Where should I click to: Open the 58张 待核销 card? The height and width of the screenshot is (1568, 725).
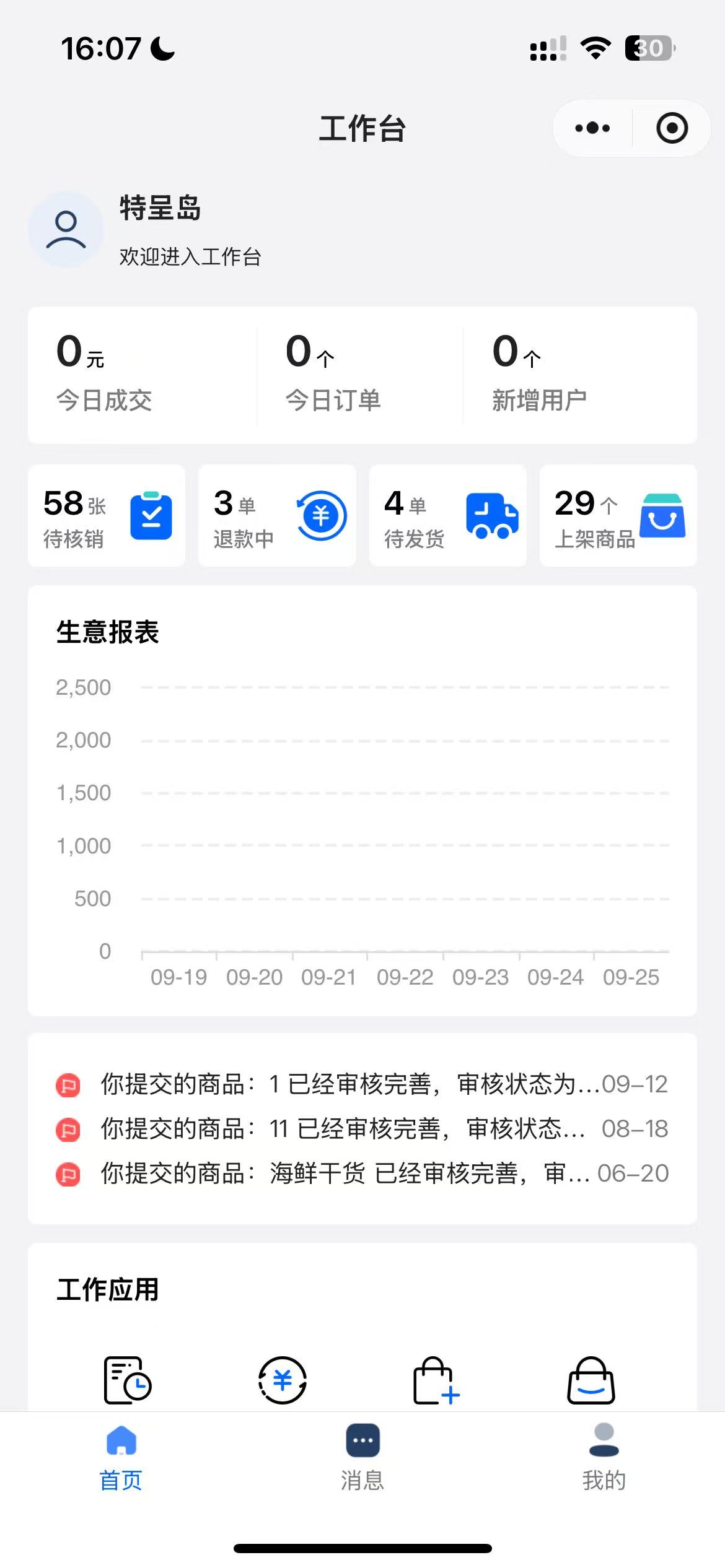[107, 516]
